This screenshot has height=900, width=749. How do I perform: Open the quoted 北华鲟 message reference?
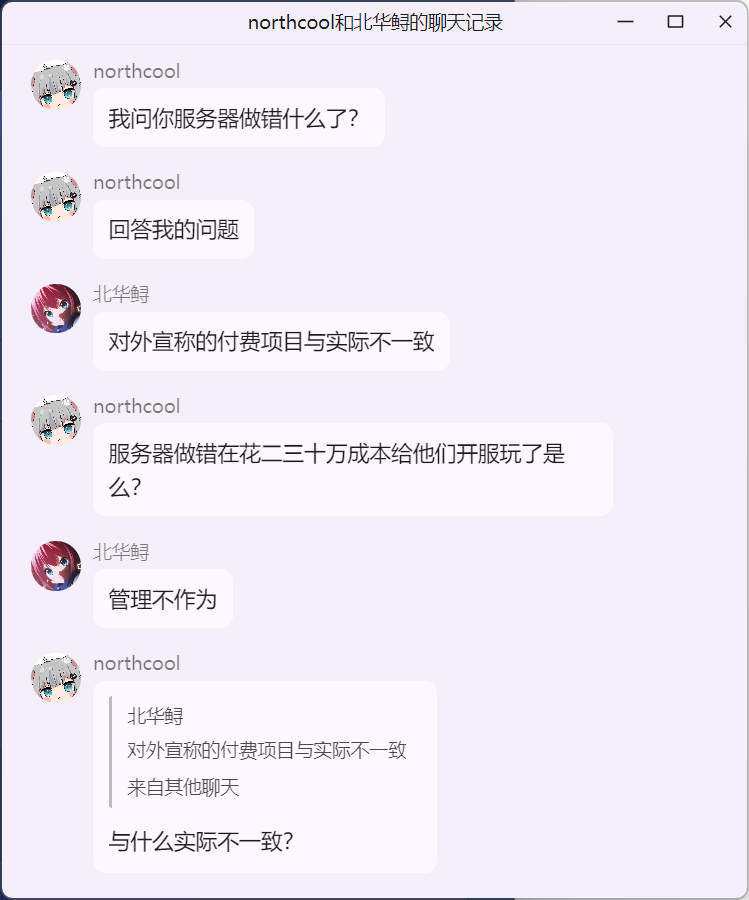(x=266, y=751)
